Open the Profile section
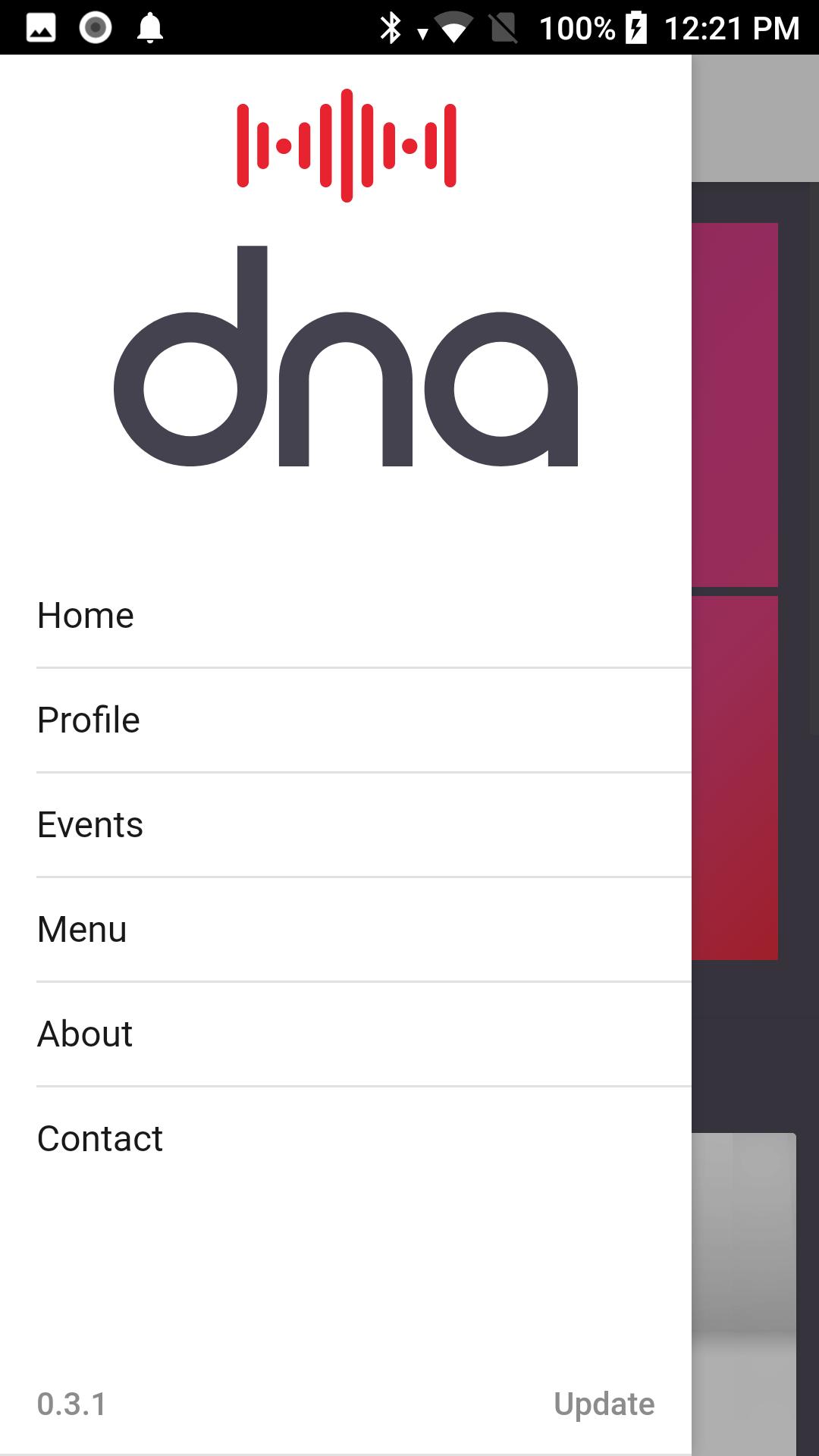Image resolution: width=819 pixels, height=1456 pixels. point(88,719)
